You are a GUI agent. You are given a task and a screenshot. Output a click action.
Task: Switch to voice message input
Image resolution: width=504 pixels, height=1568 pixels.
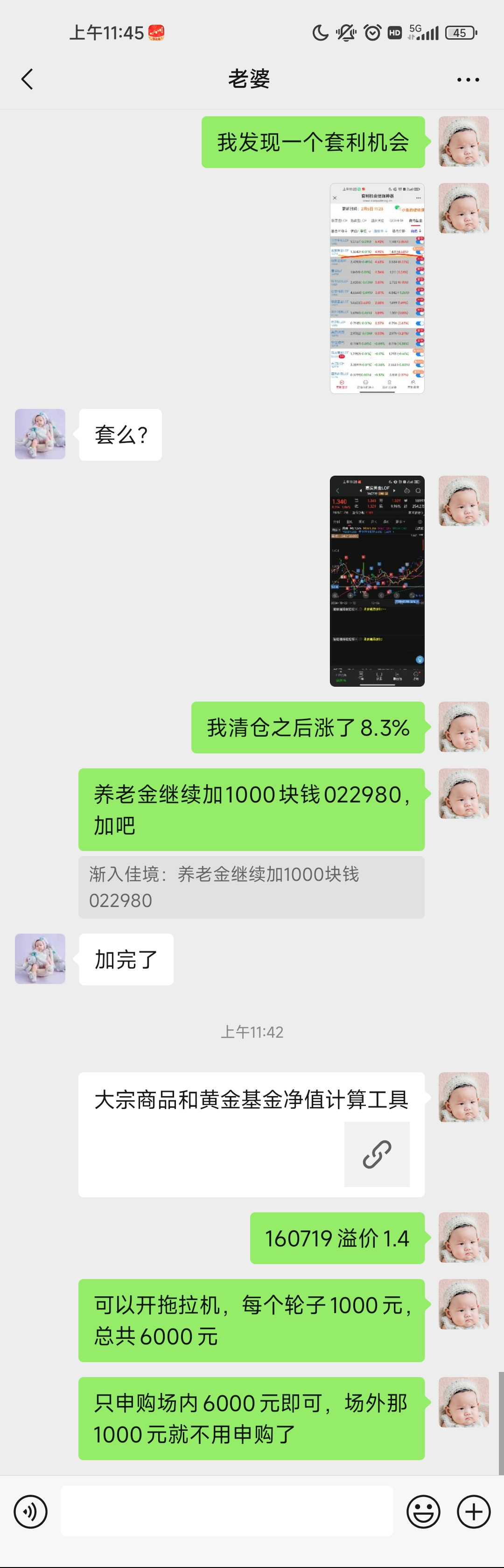pyautogui.click(x=30, y=1511)
